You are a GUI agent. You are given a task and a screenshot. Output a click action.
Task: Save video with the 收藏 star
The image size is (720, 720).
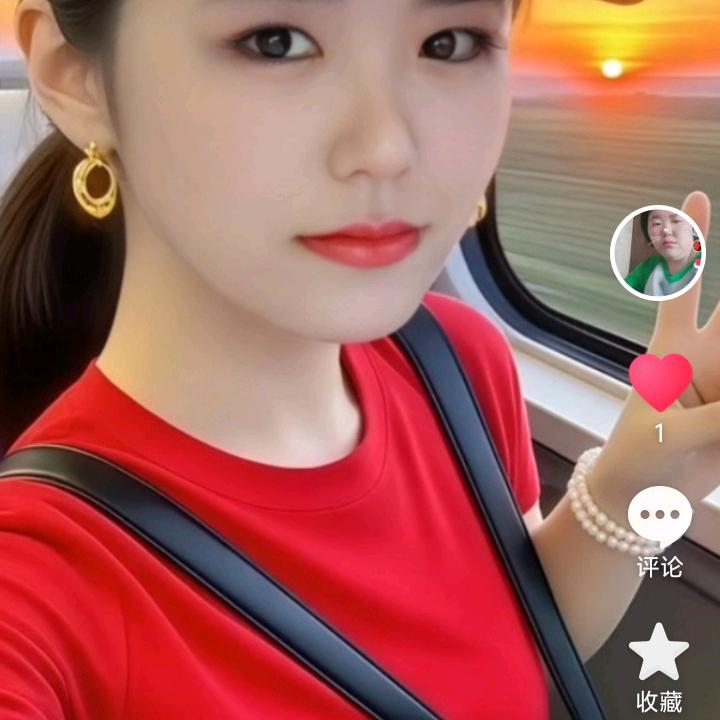pos(659,652)
